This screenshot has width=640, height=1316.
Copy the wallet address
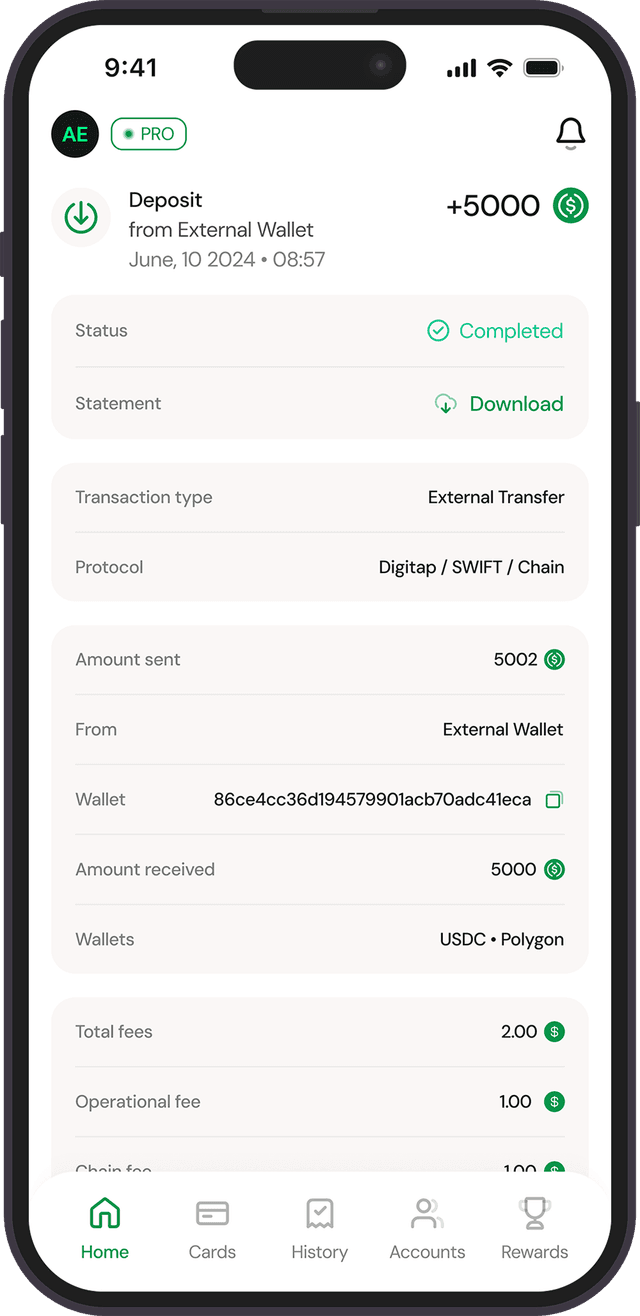click(x=554, y=800)
